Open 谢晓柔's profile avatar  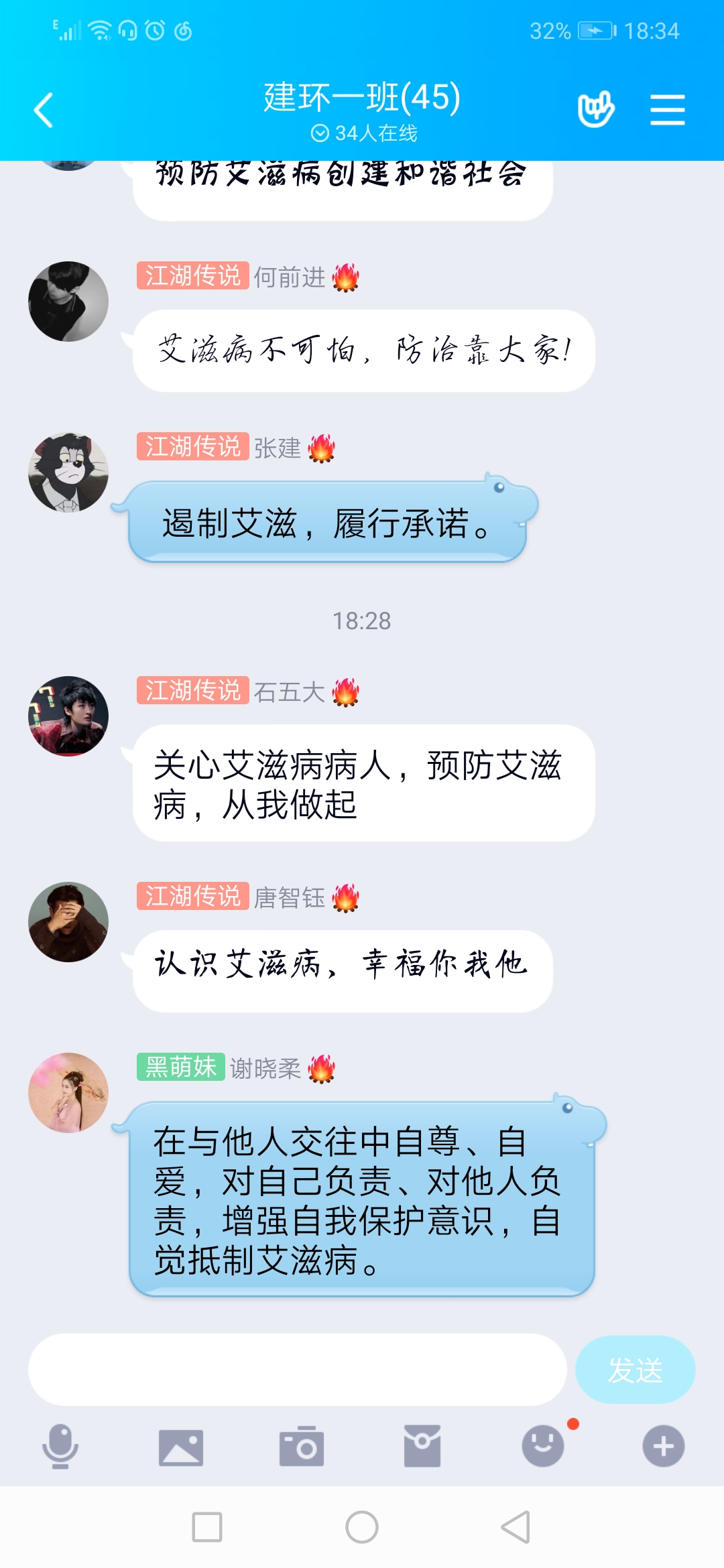point(68,1093)
